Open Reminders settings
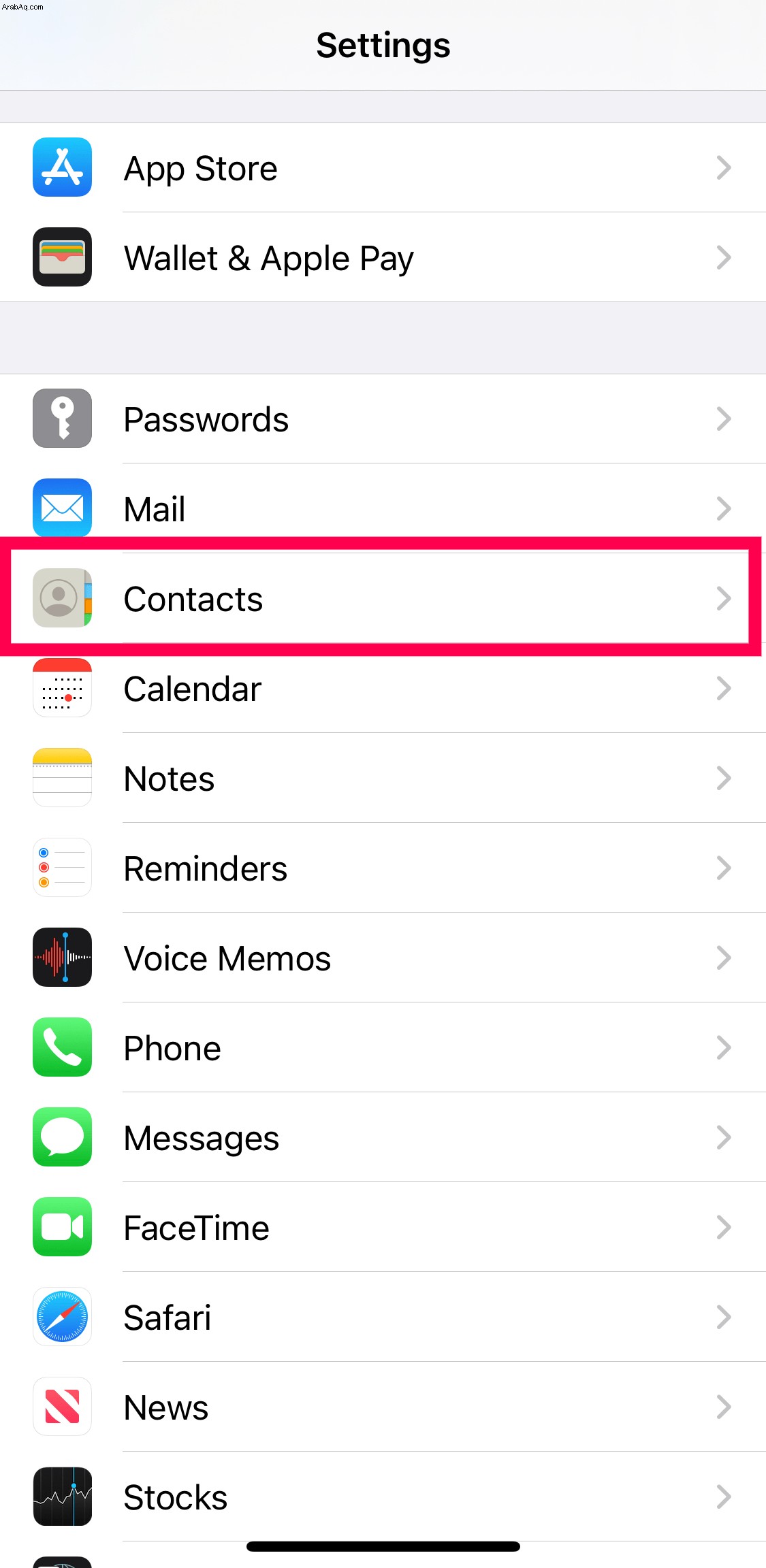The image size is (766, 1568). (383, 868)
